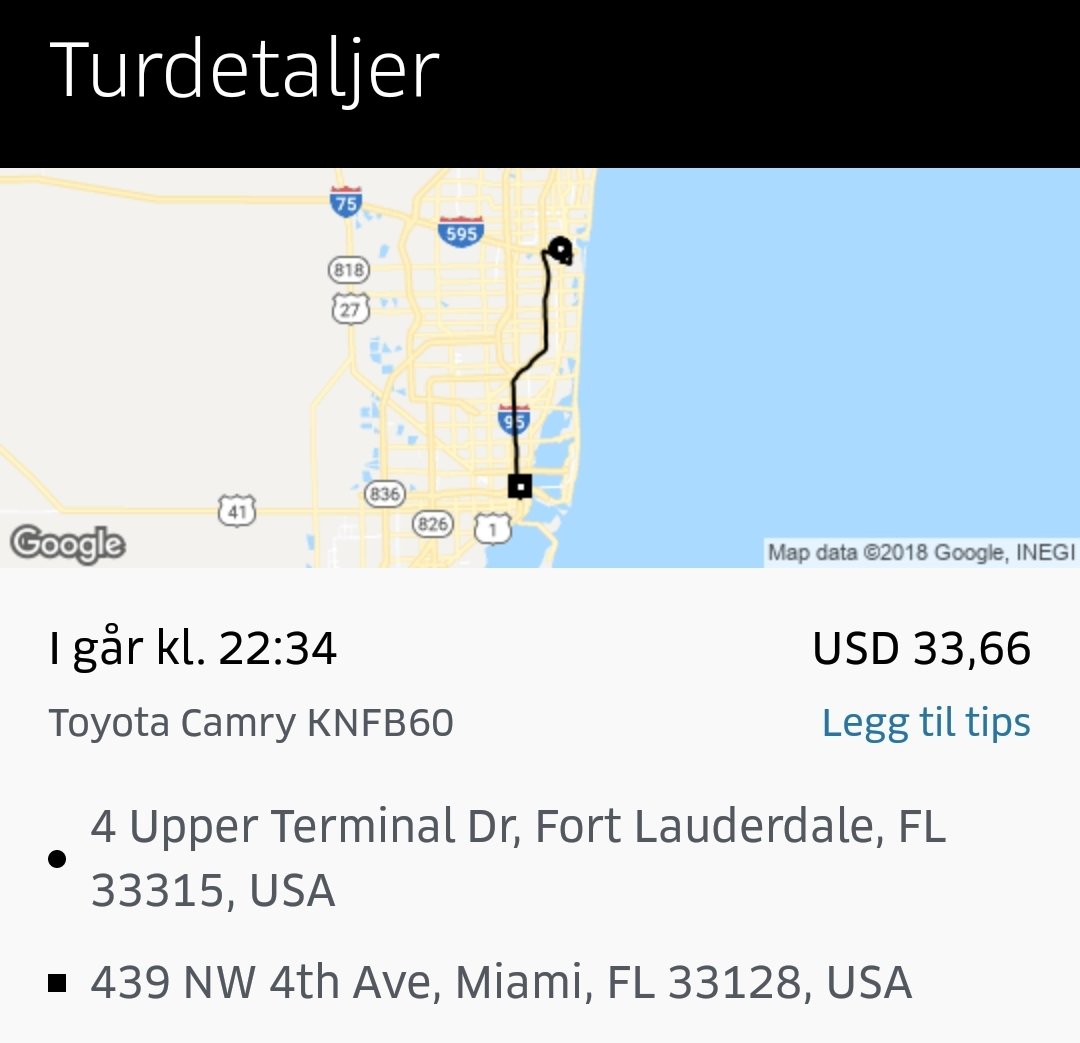This screenshot has height=1043, width=1080.
Task: Open the trip route map
Action: coord(540,367)
